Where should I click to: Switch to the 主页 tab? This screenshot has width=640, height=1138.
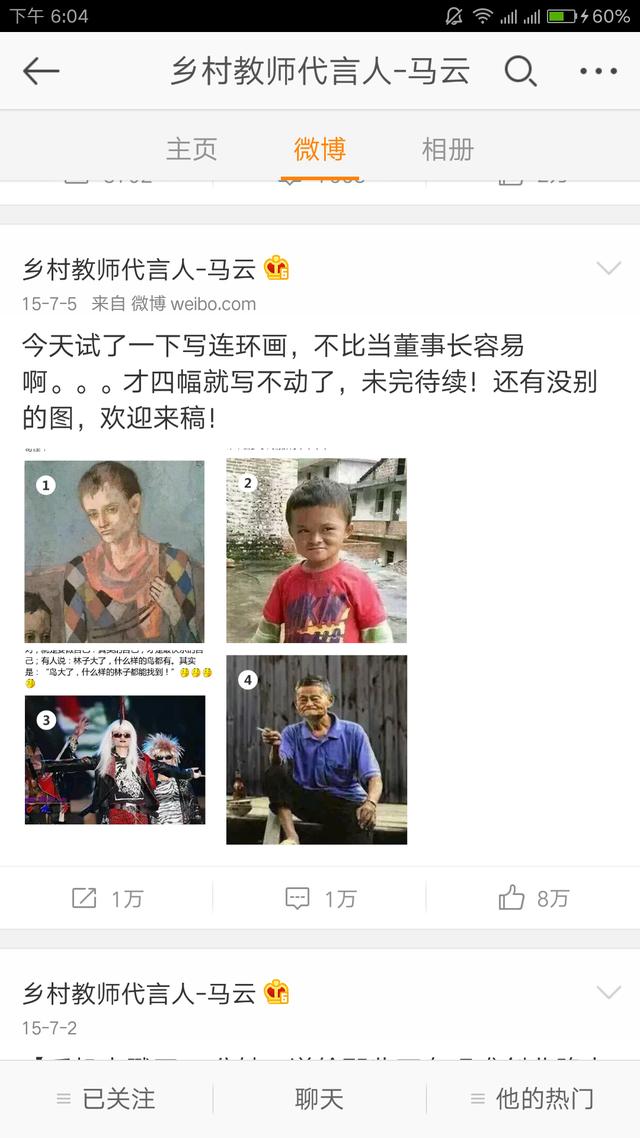click(x=191, y=150)
